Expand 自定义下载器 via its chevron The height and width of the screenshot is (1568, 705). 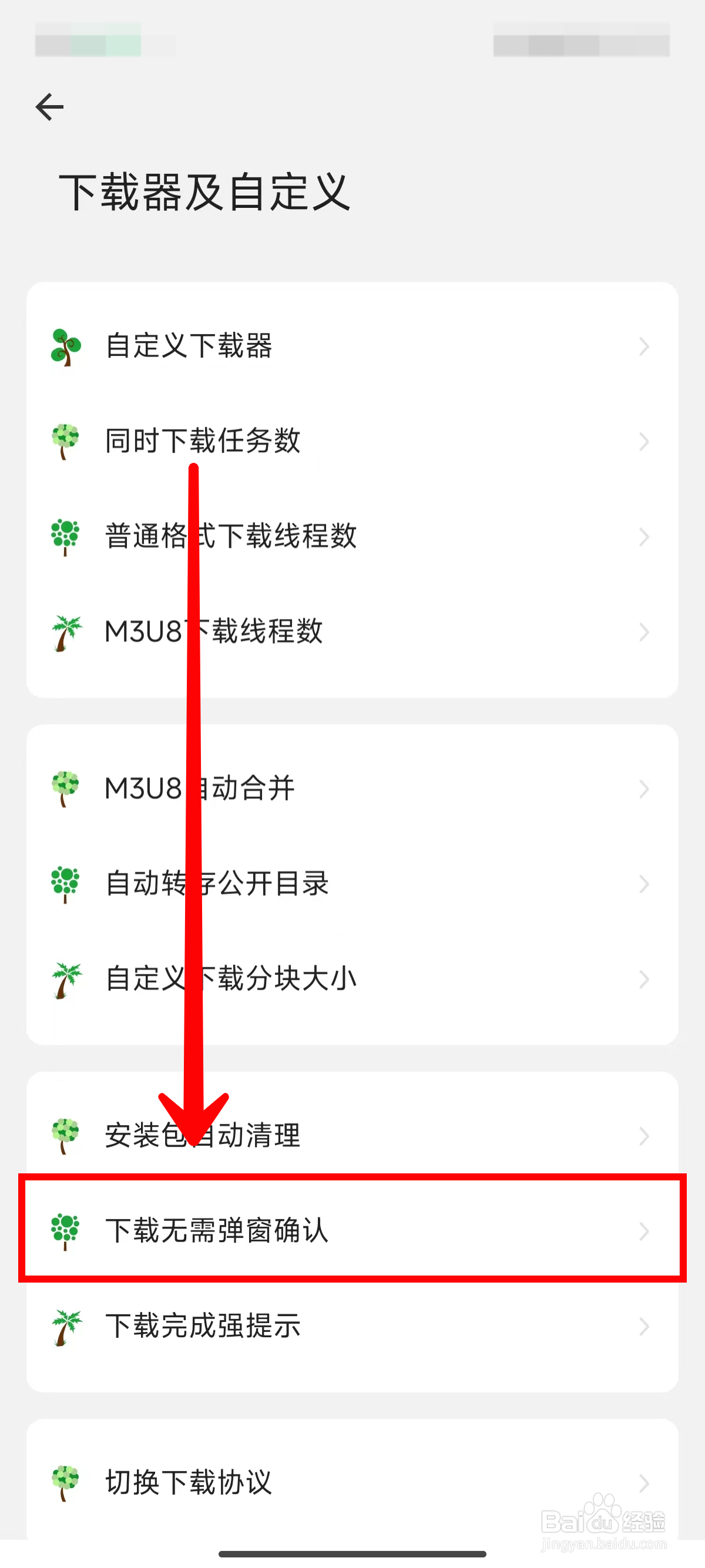click(644, 348)
